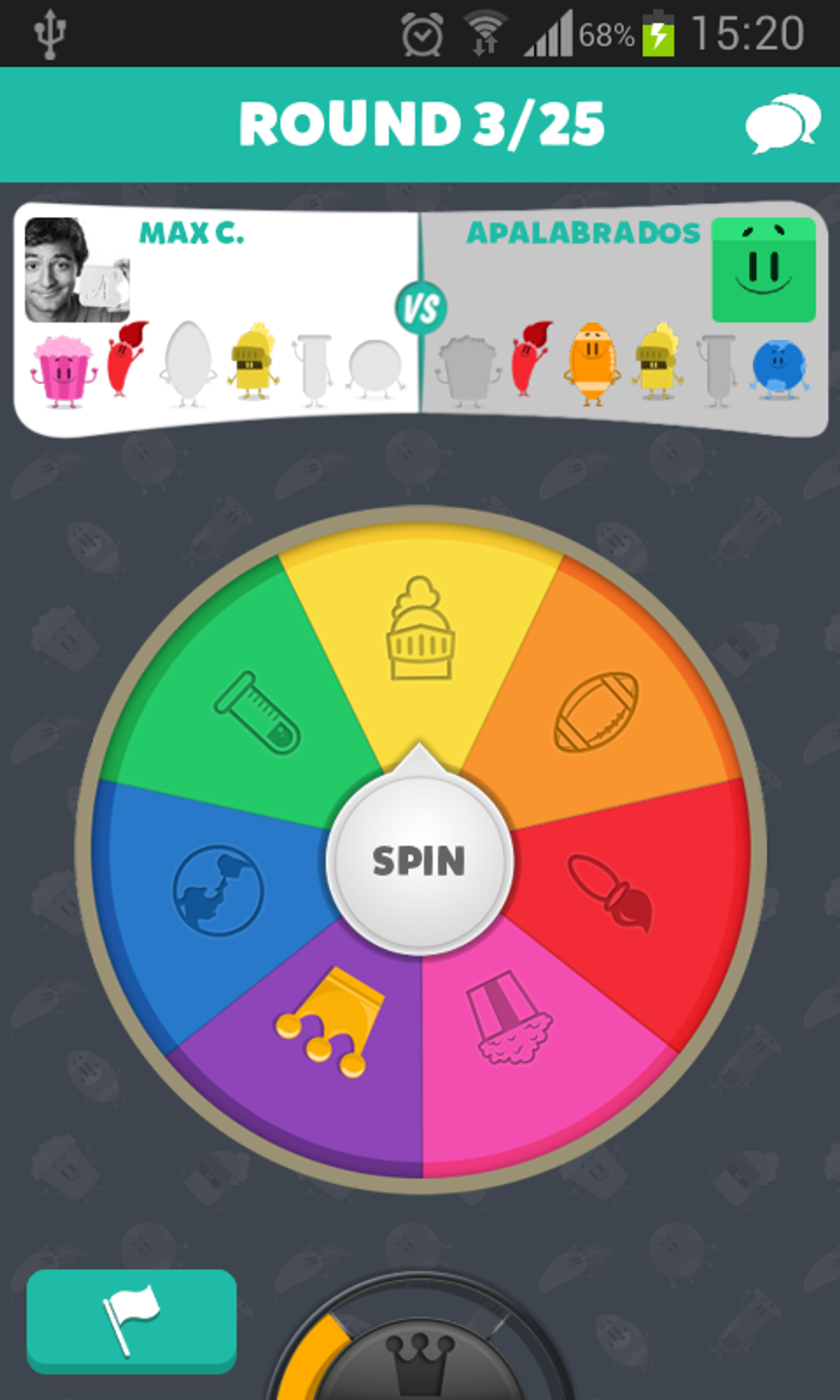
Task: Open Max C.'s profile photo
Action: pos(75,269)
